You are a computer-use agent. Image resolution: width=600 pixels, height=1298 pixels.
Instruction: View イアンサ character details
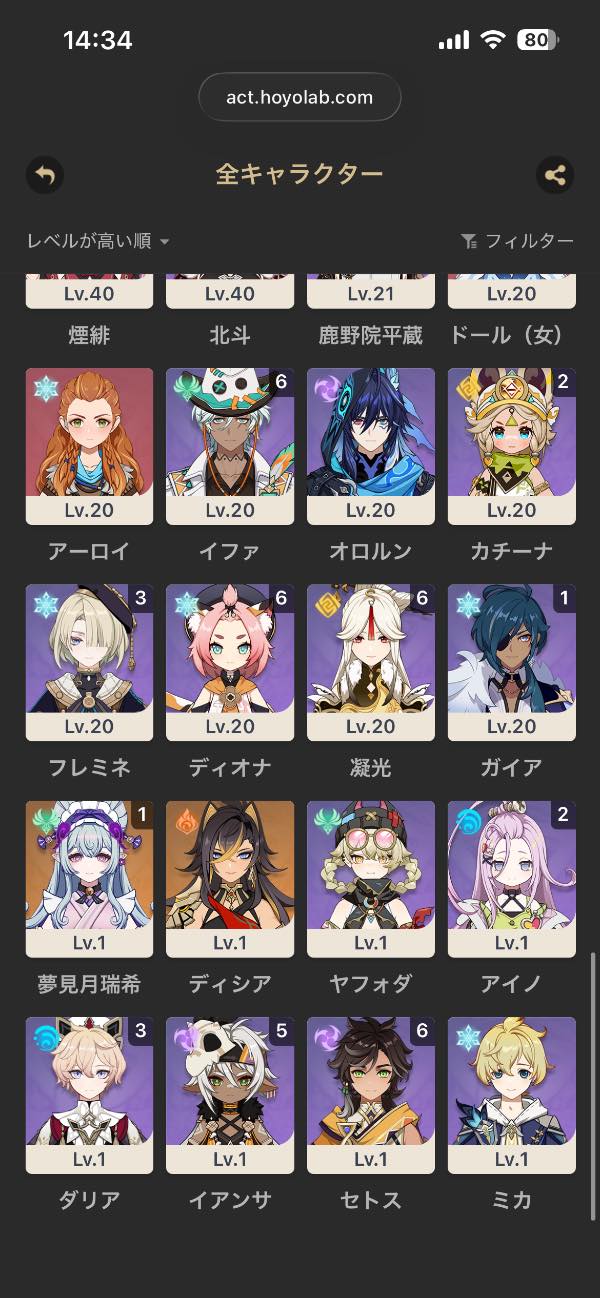[230, 1094]
